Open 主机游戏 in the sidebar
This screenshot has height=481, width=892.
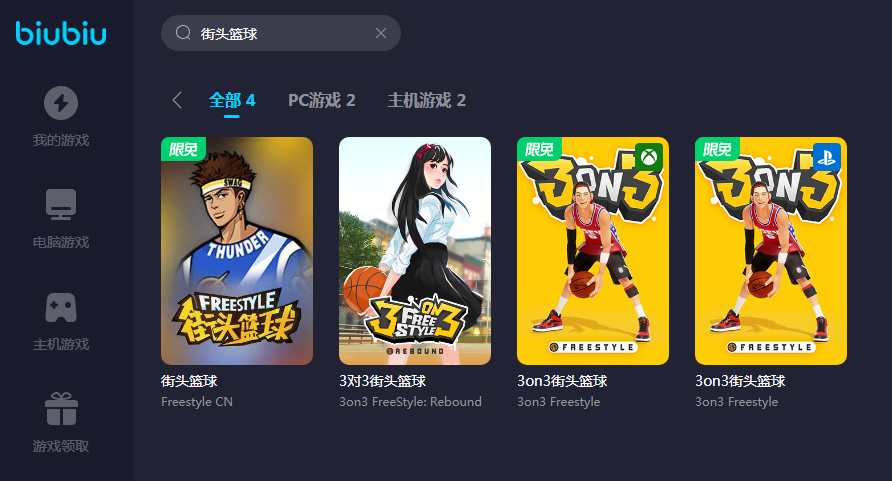[61, 320]
